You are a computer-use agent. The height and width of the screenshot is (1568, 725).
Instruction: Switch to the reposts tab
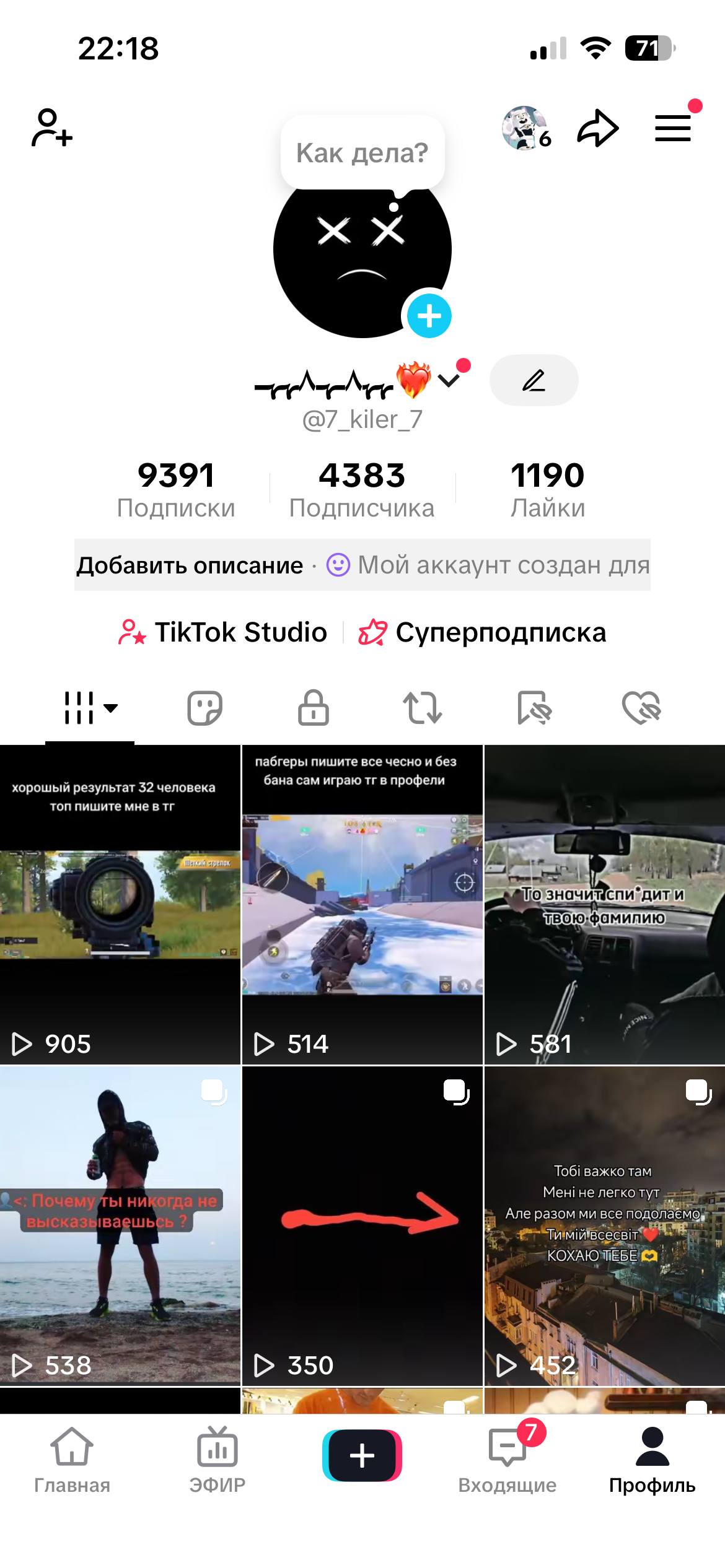(423, 707)
